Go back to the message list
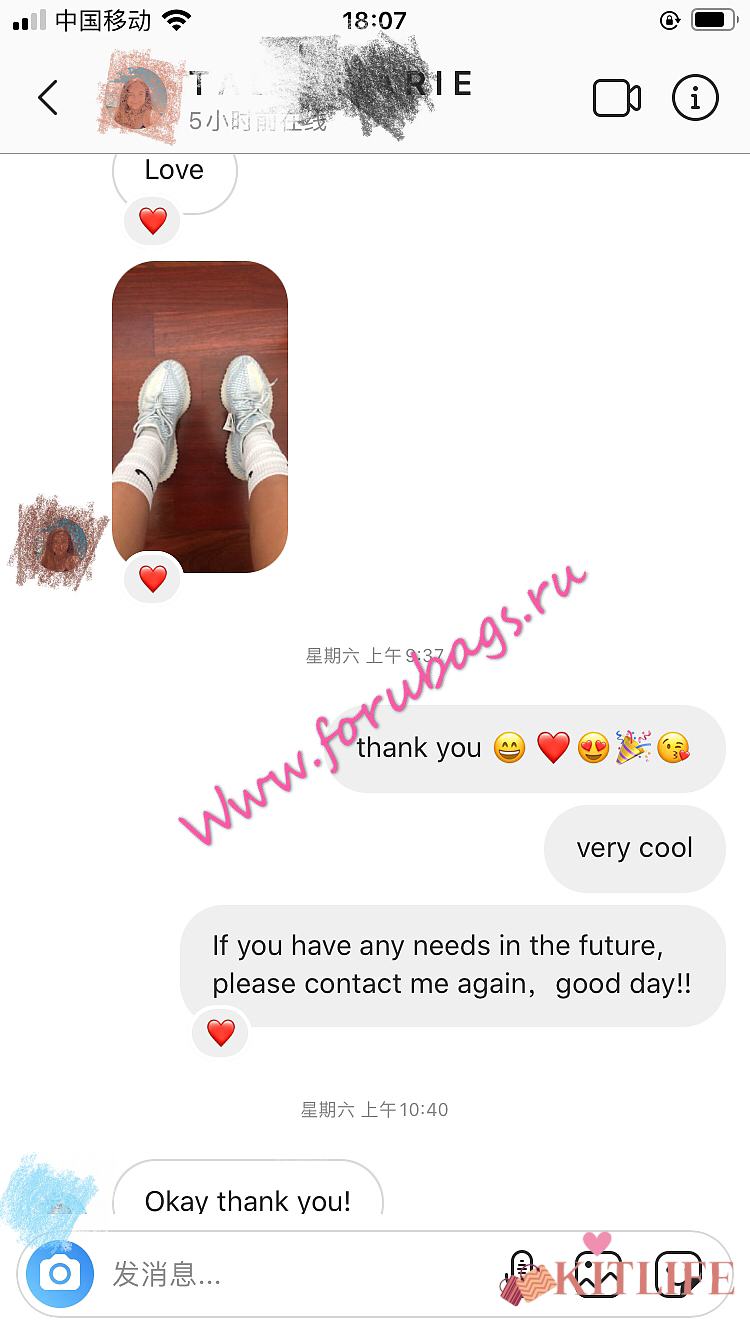Viewport: 750px width, 1334px height. (48, 98)
